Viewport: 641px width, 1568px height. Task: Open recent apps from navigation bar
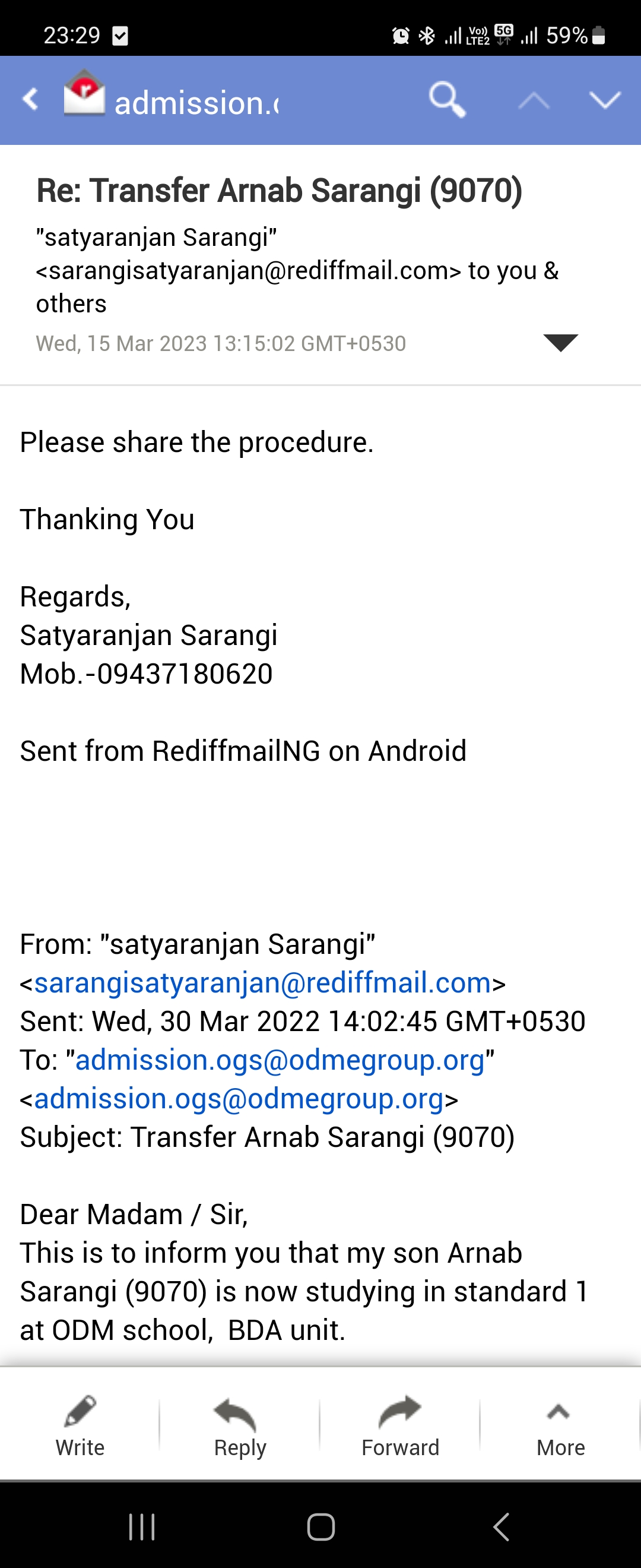pos(142,1526)
